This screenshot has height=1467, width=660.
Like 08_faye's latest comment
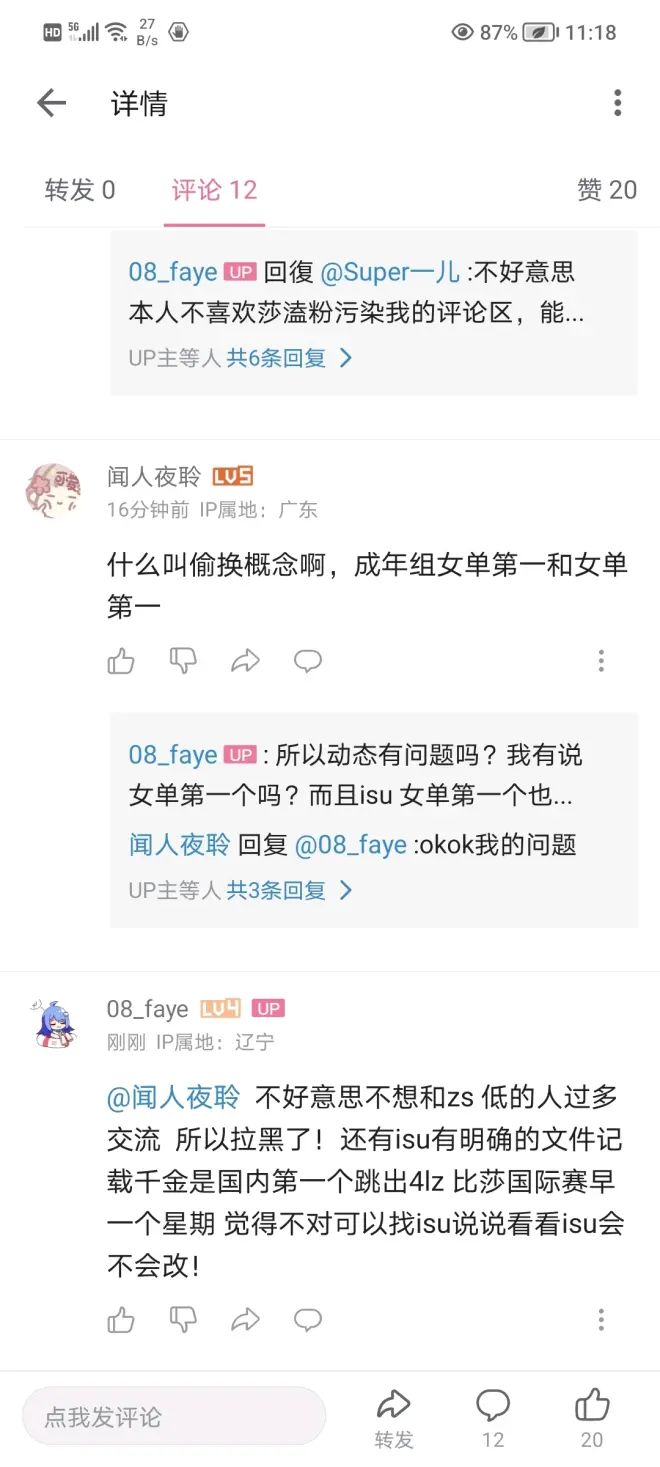[x=121, y=1320]
